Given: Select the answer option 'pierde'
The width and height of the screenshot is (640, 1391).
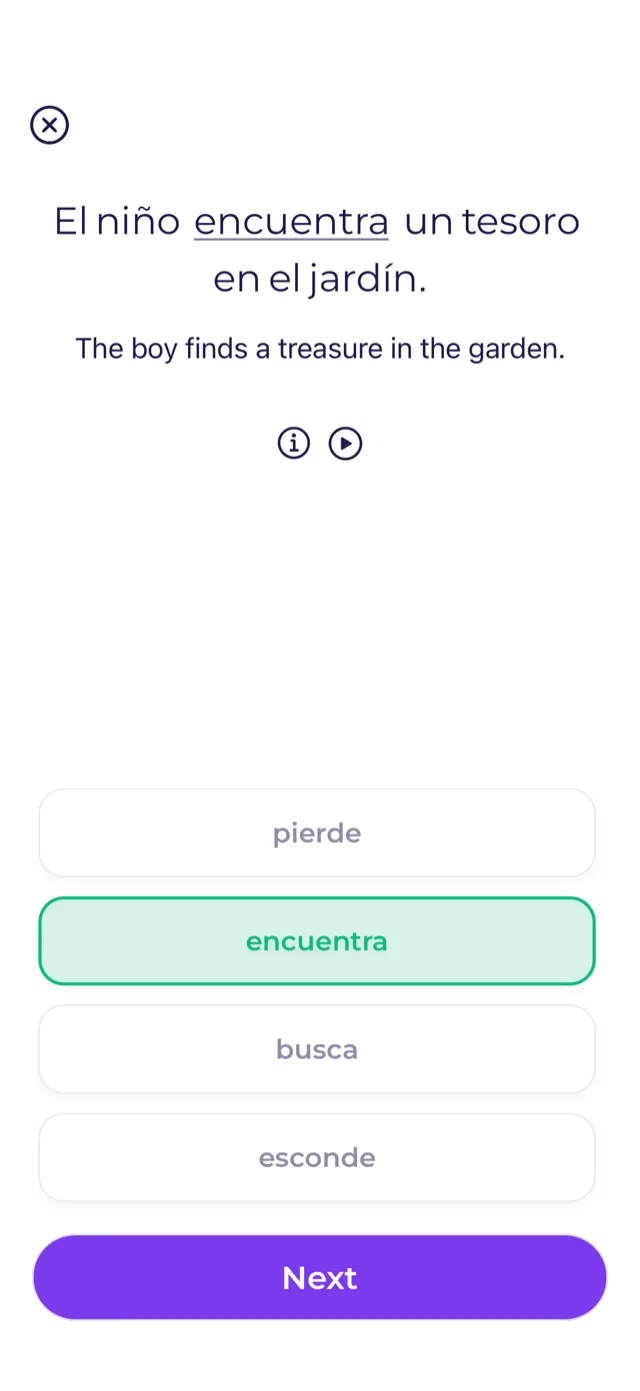Looking at the screenshot, I should tap(317, 833).
